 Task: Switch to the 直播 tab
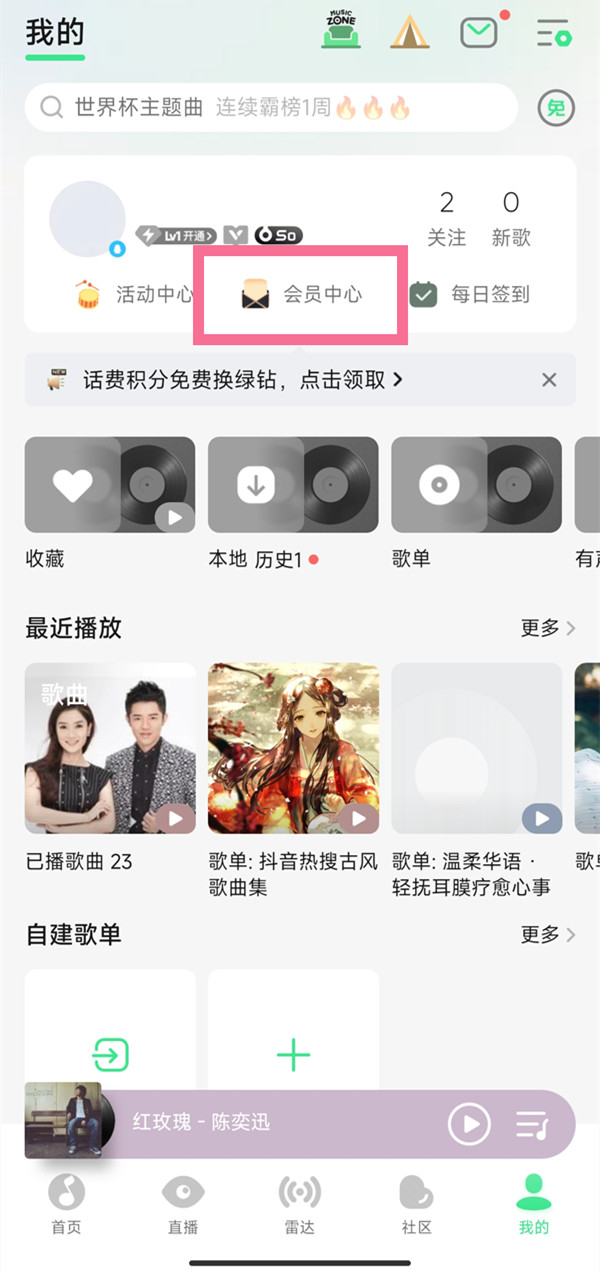point(183,1205)
